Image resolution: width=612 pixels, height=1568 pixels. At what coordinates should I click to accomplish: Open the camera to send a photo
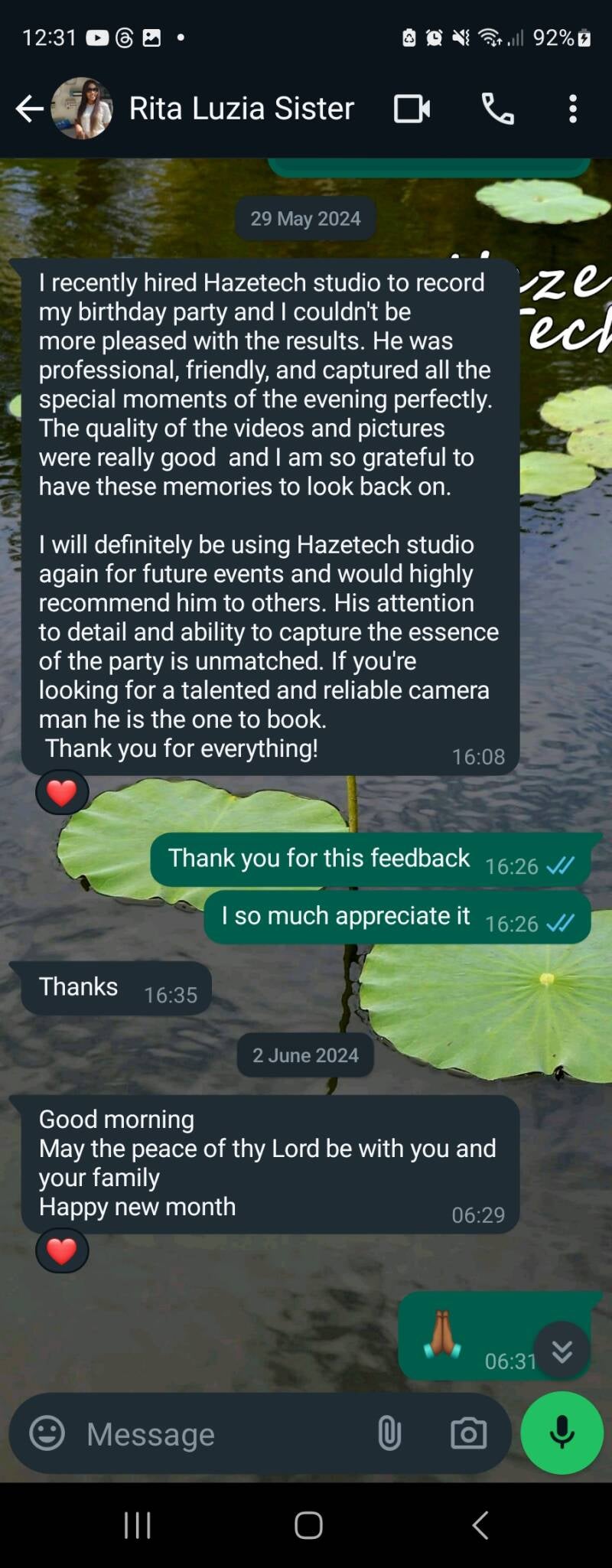tap(468, 1433)
